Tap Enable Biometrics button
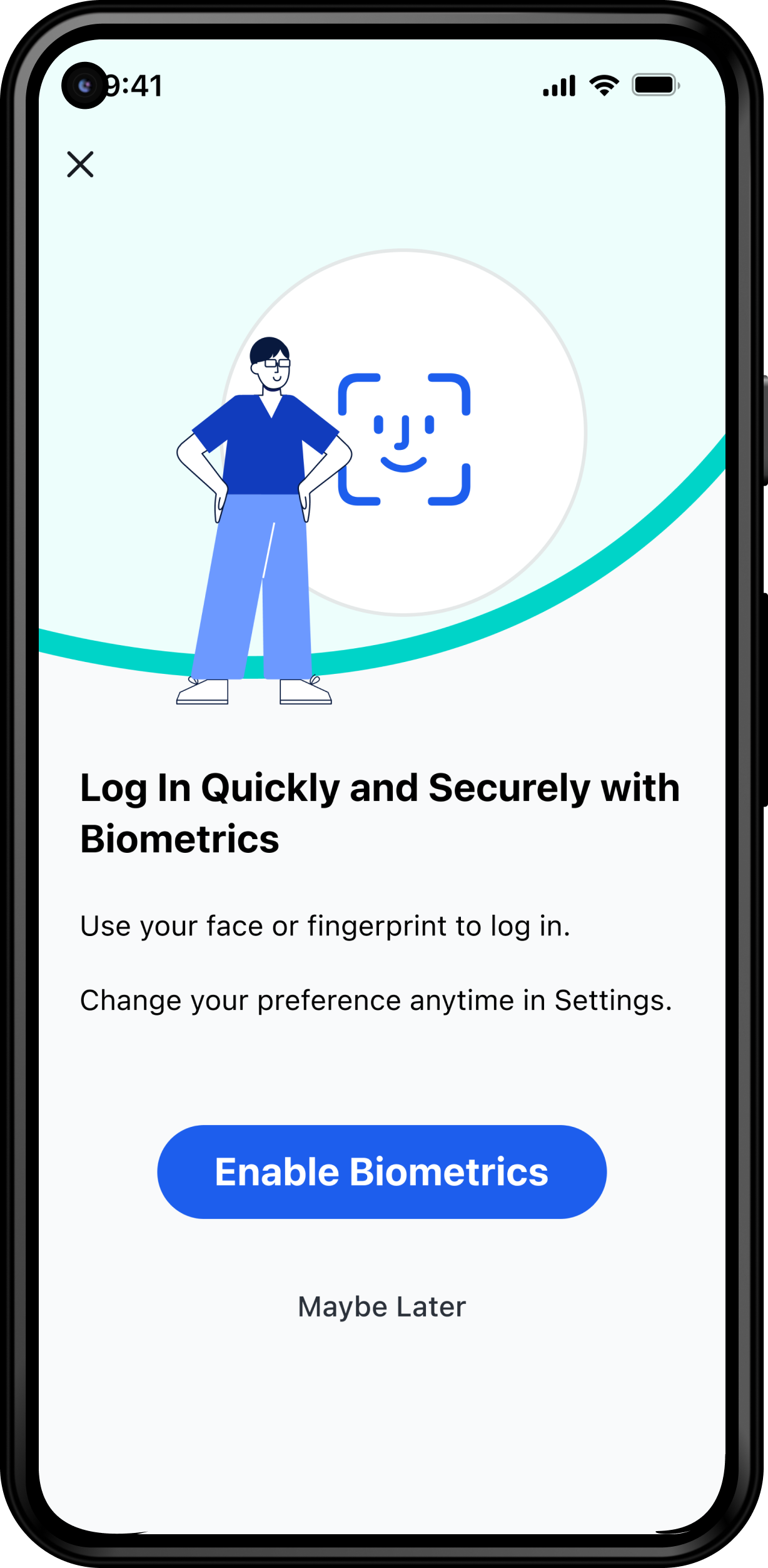Viewport: 768px width, 1568px height. pyautogui.click(x=381, y=1172)
